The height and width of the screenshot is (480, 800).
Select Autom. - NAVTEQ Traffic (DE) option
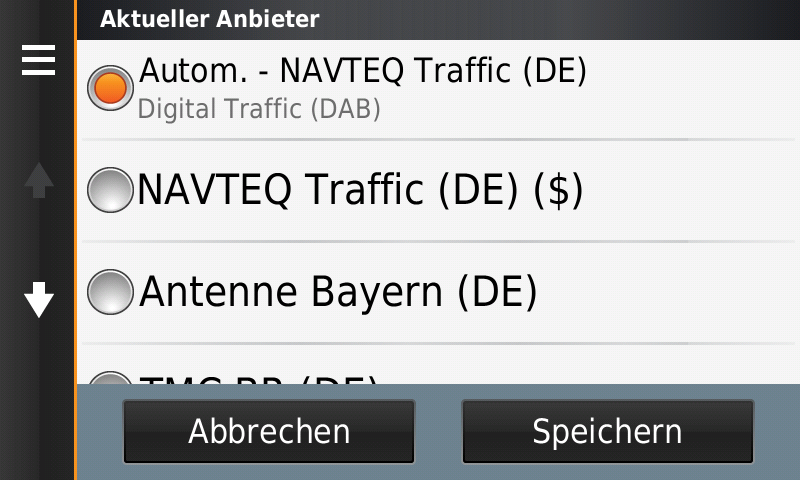coord(110,87)
